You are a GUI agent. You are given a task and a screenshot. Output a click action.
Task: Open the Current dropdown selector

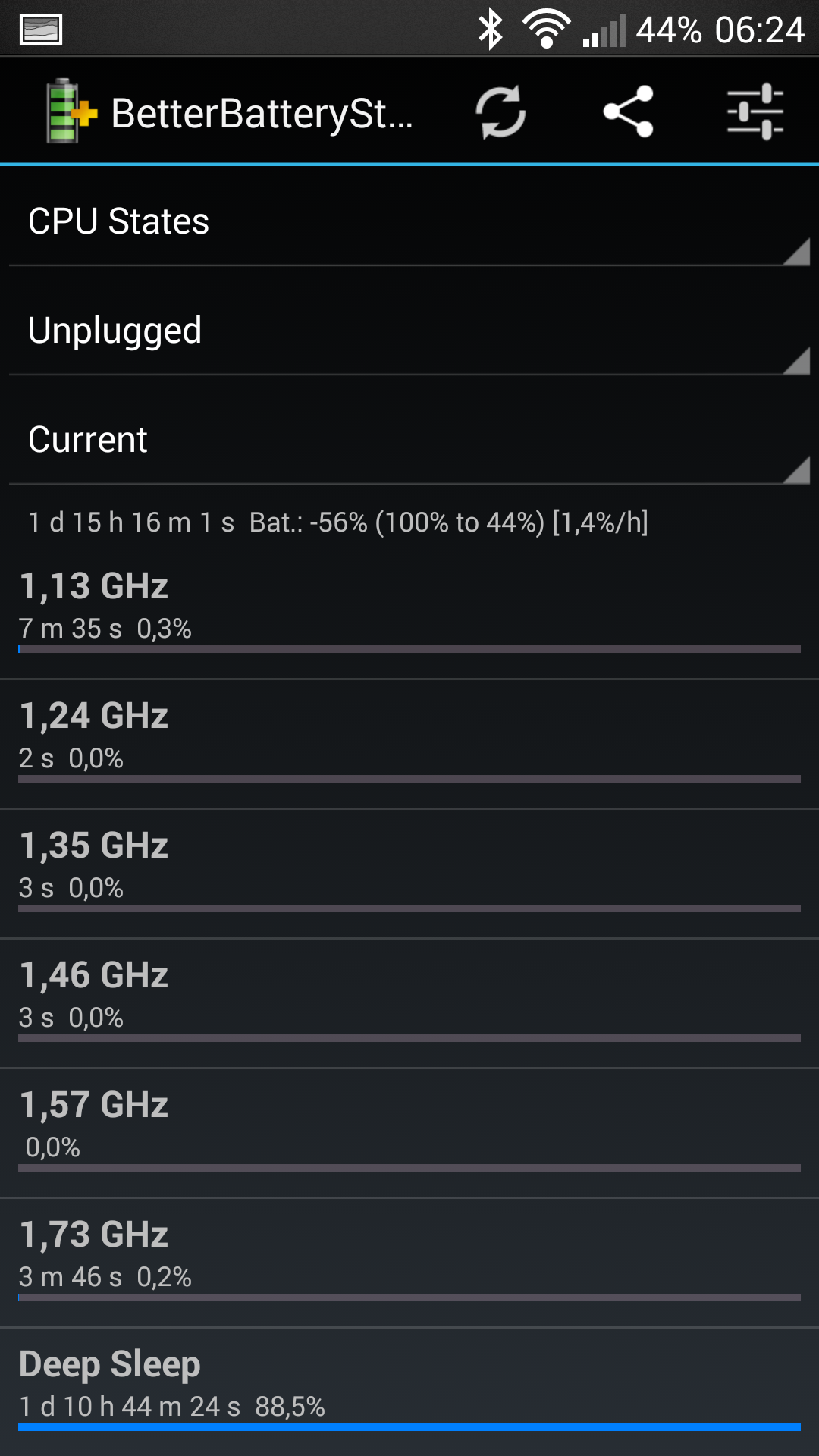tap(409, 440)
